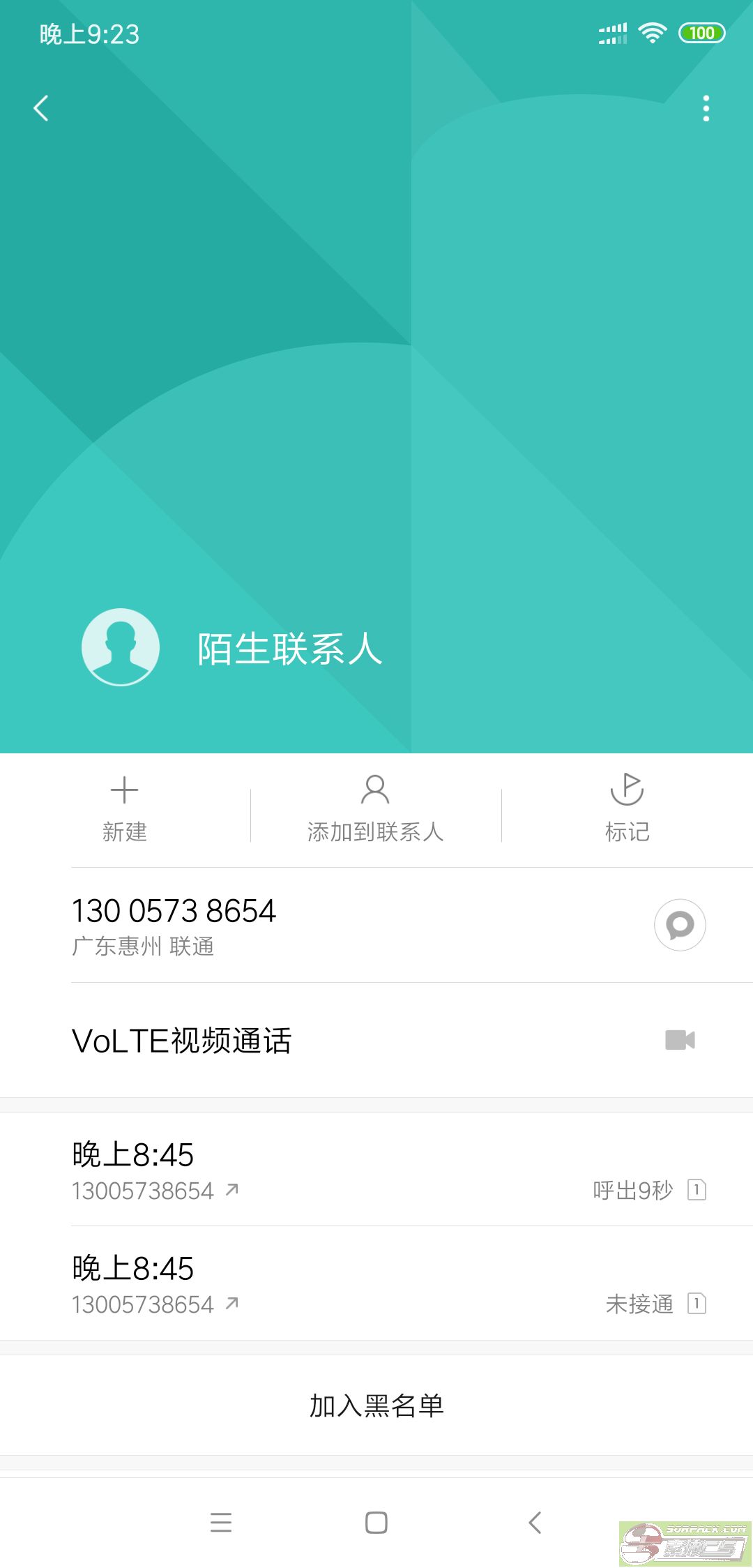Viewport: 753px width, 1568px height.
Task: Tap 加入黑名单 to block this number
Action: click(x=376, y=1405)
